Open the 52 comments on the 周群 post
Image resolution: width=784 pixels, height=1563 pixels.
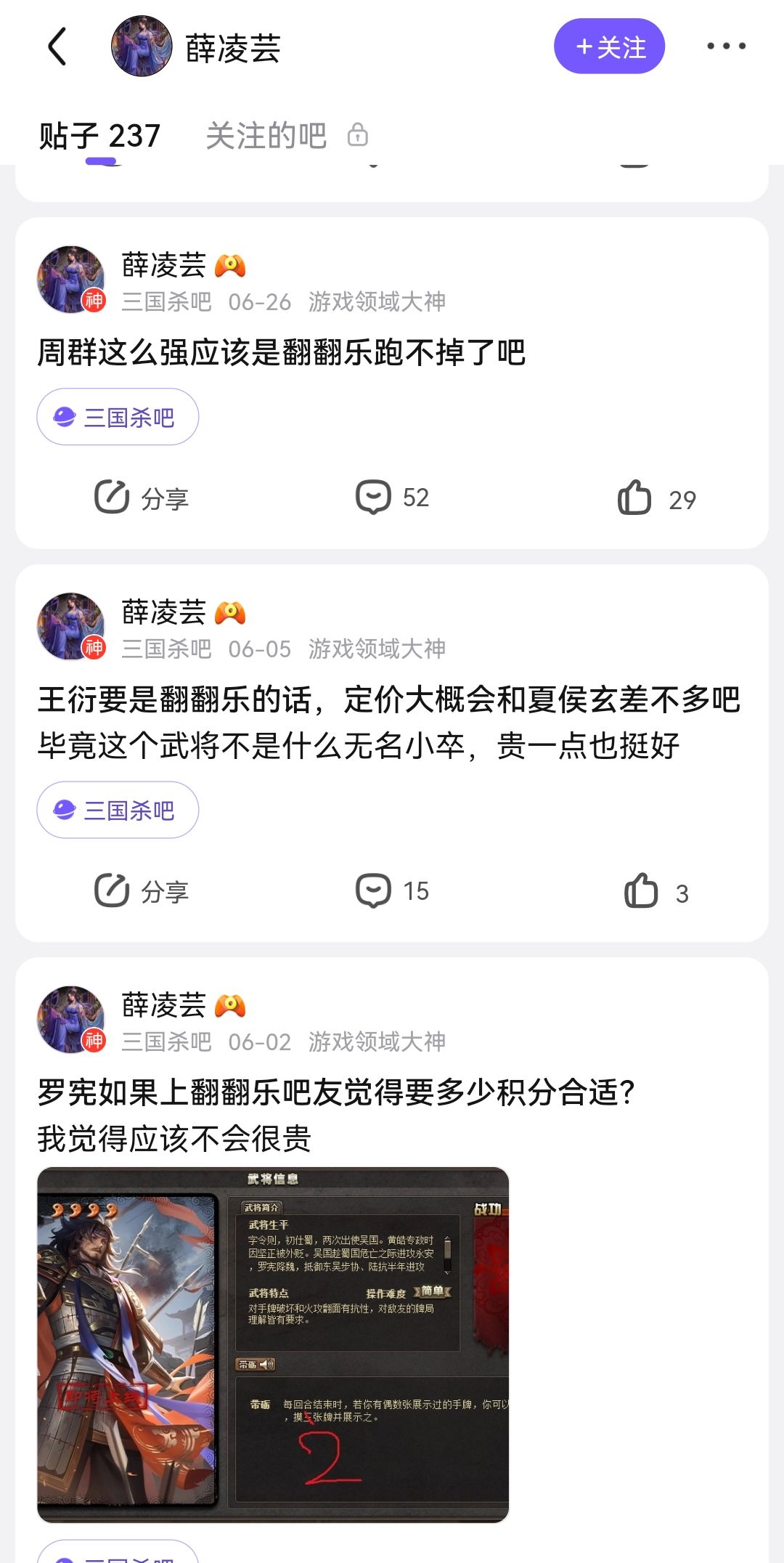coord(392,498)
